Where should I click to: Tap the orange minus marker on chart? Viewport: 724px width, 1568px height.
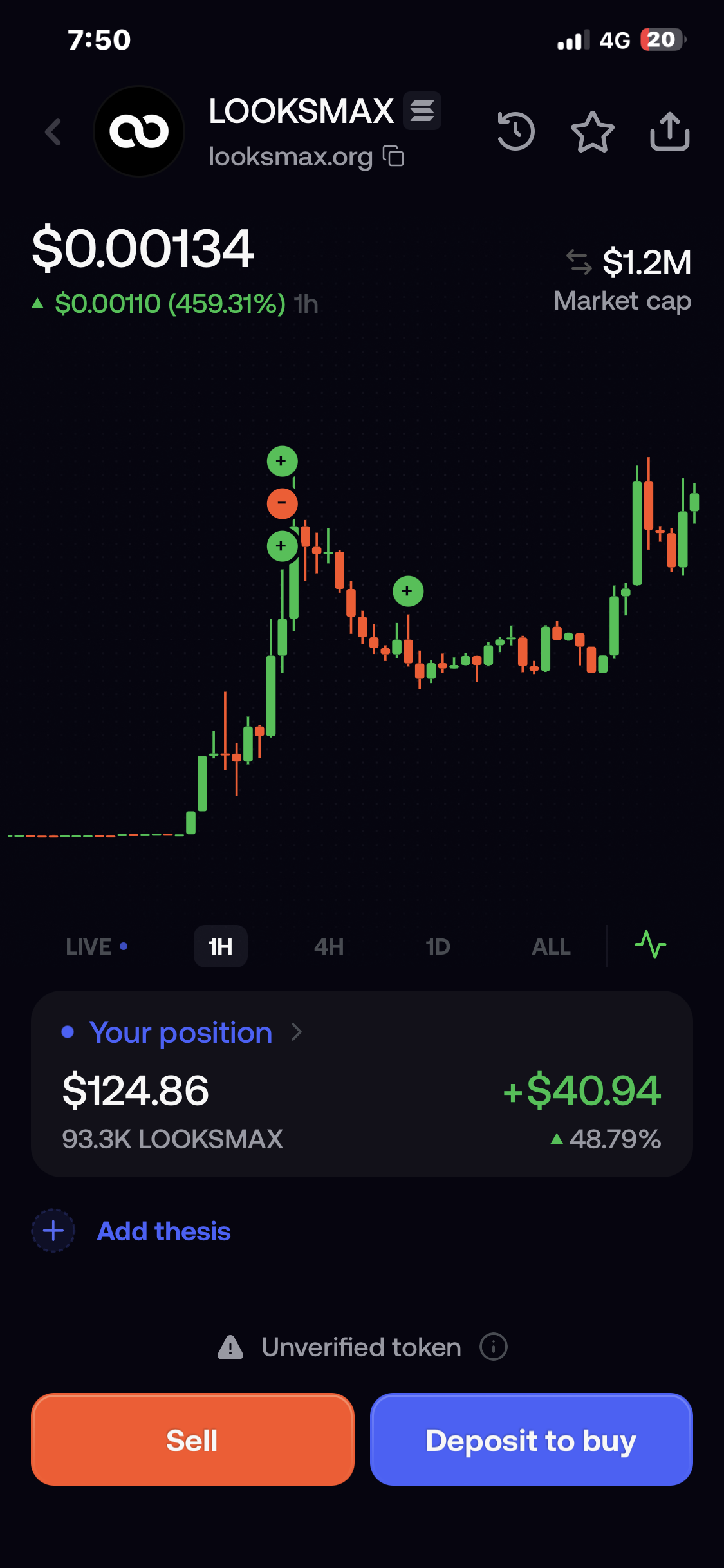click(x=282, y=503)
